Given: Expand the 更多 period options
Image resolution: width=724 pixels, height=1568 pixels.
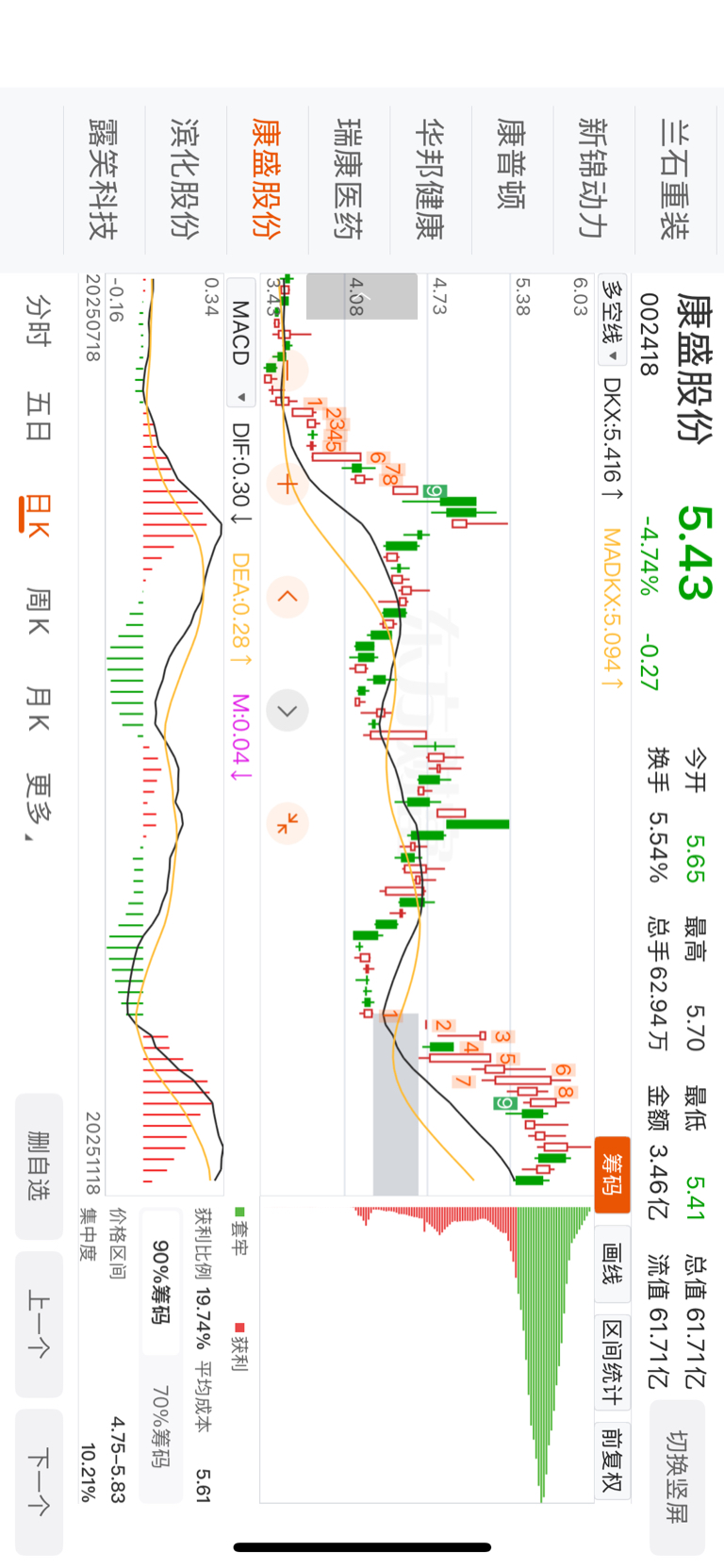Looking at the screenshot, I should pos(39,807).
